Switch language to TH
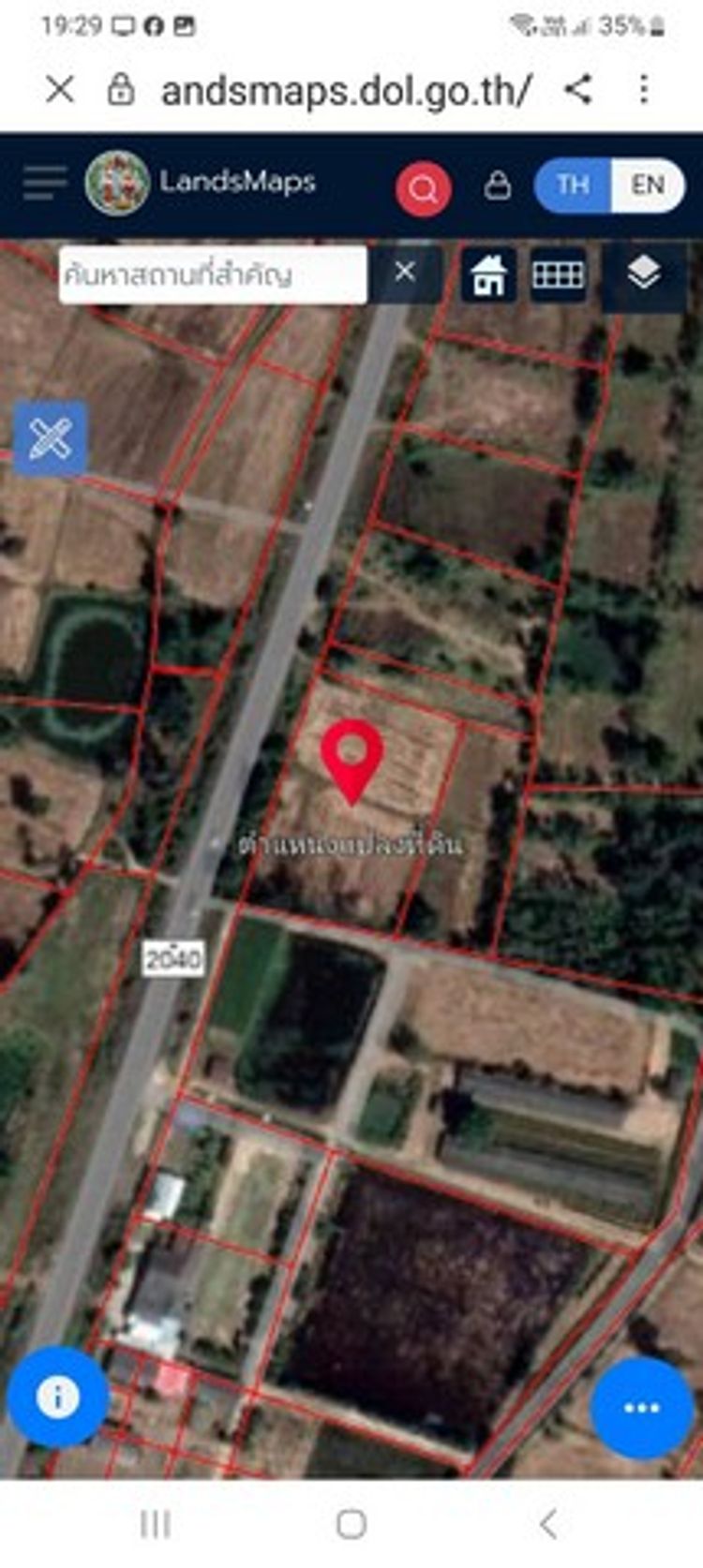The image size is (703, 1568). point(573,185)
